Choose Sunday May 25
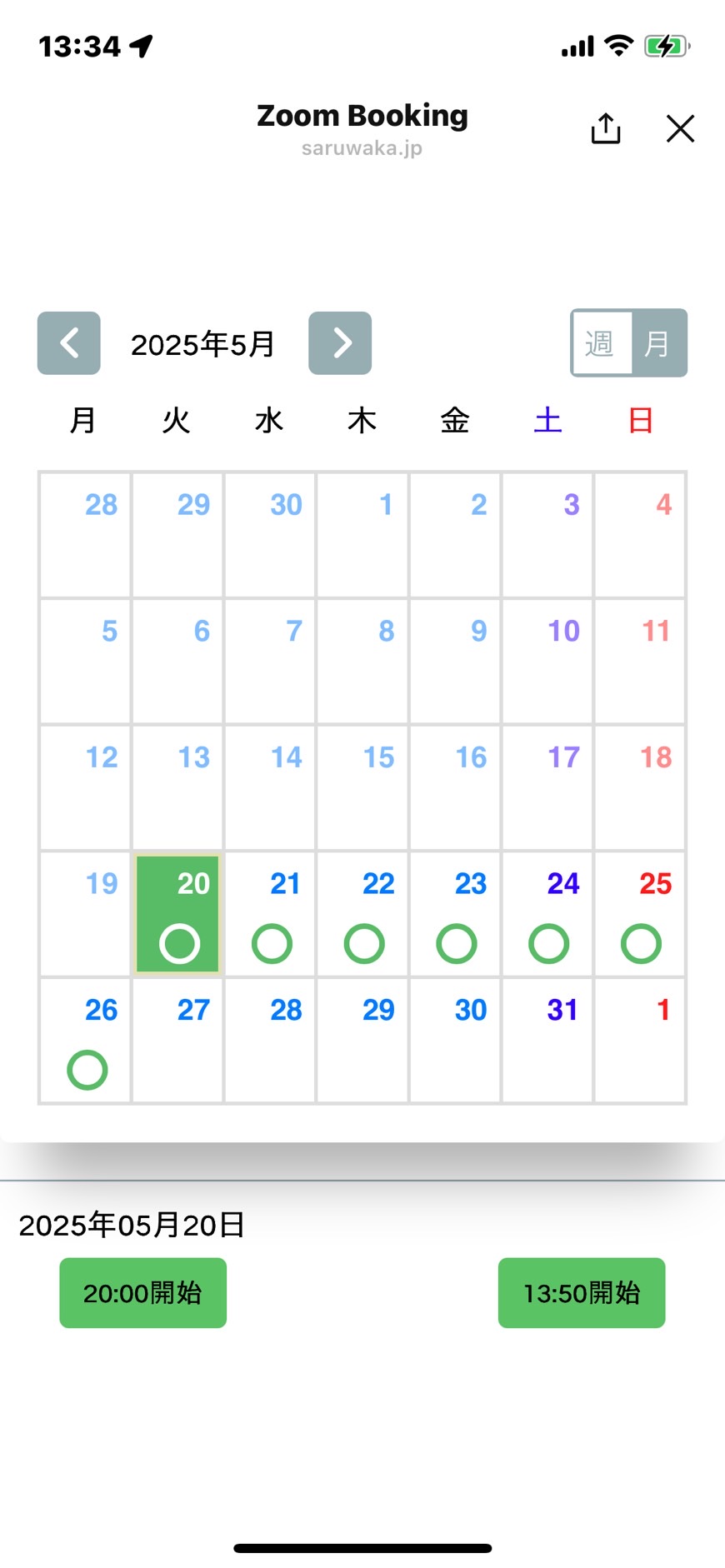This screenshot has height=1568, width=725. pyautogui.click(x=640, y=914)
